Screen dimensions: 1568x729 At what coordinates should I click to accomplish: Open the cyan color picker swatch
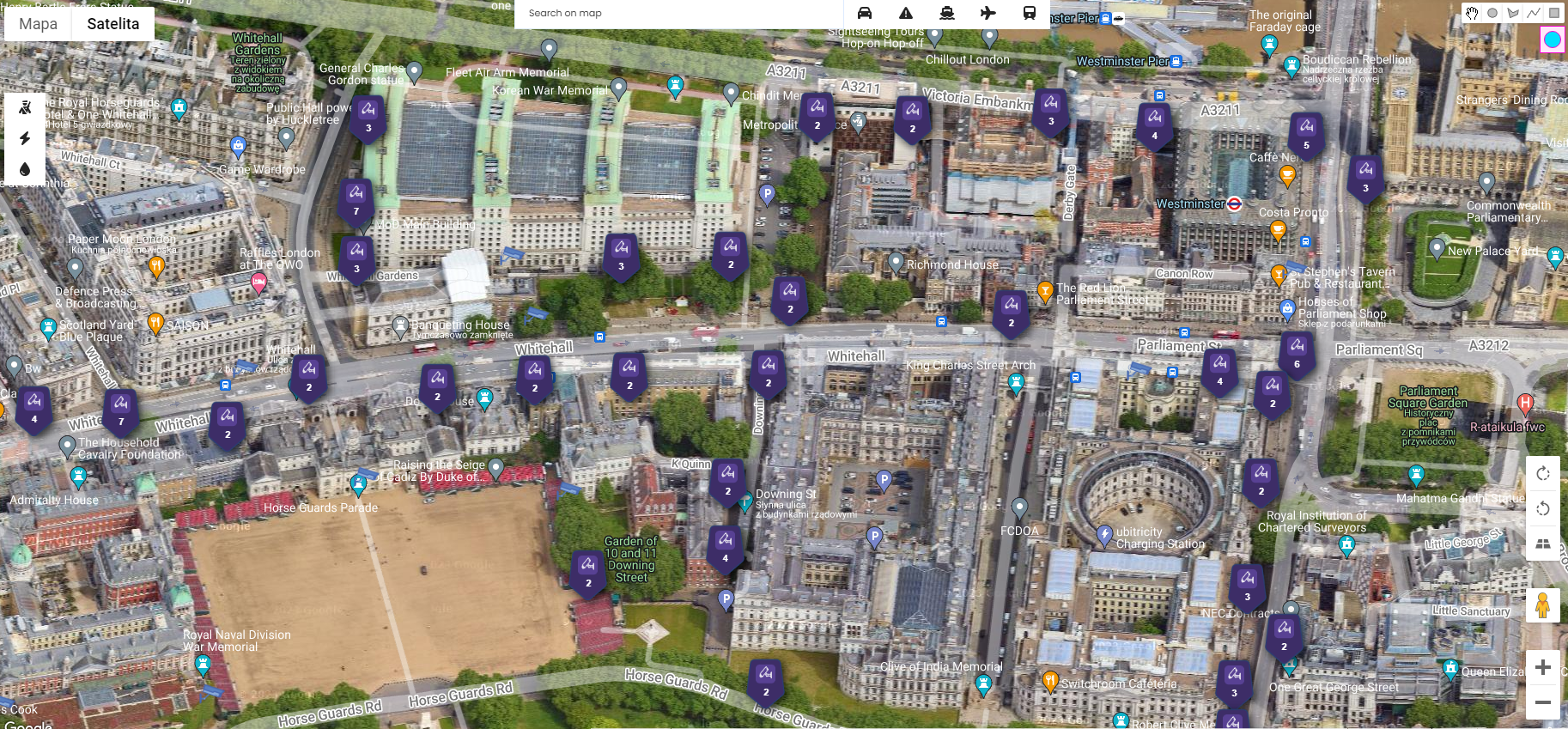(1553, 39)
